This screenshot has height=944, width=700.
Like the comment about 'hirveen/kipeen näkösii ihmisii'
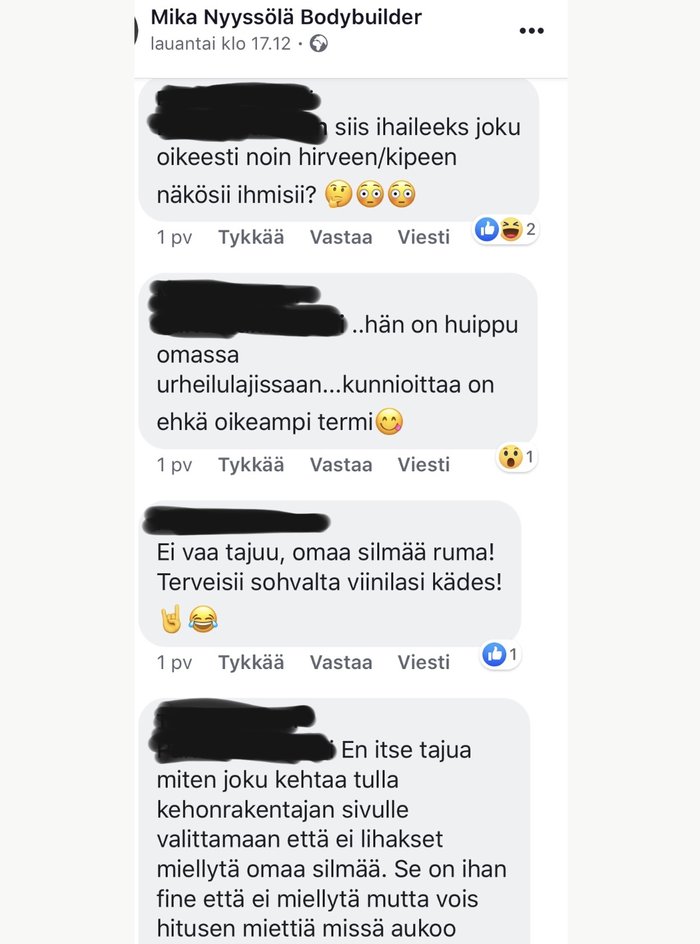pos(251,237)
